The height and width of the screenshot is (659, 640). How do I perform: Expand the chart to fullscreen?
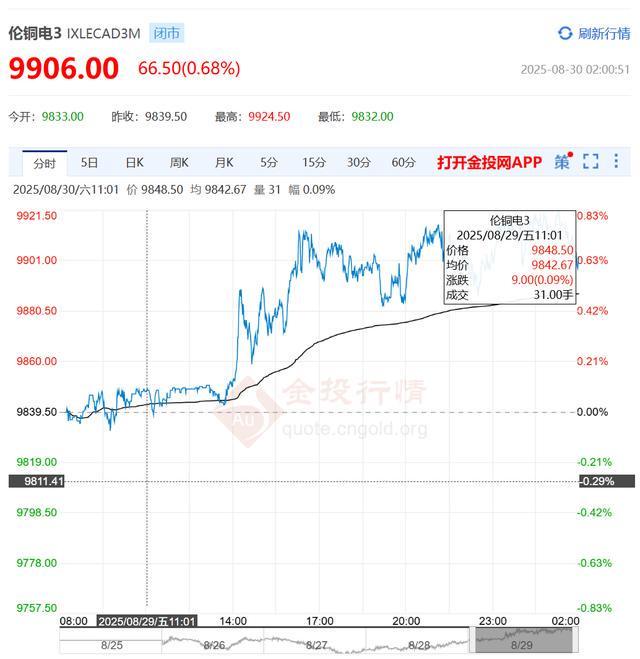tap(590, 162)
